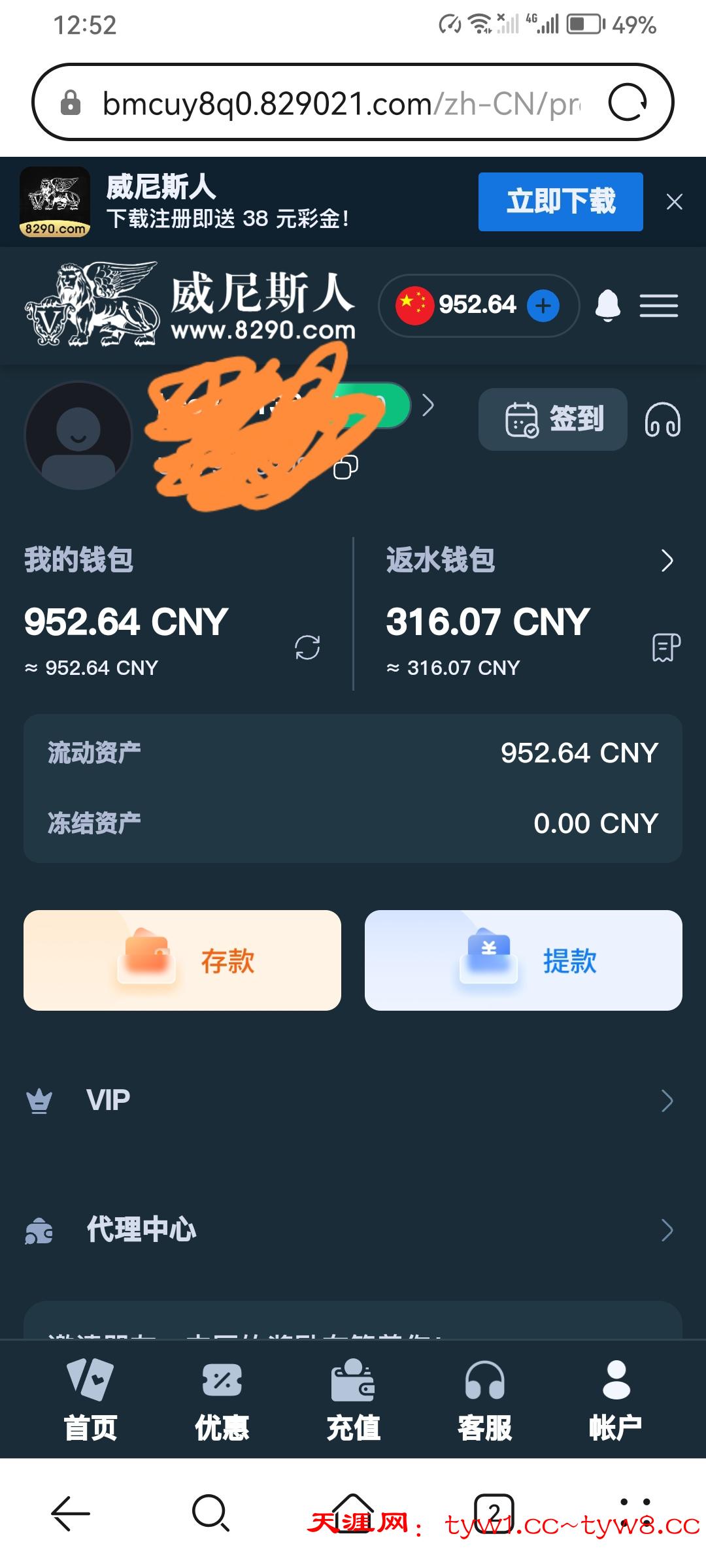View rebate wallet records icon
706x1568 pixels.
point(665,647)
